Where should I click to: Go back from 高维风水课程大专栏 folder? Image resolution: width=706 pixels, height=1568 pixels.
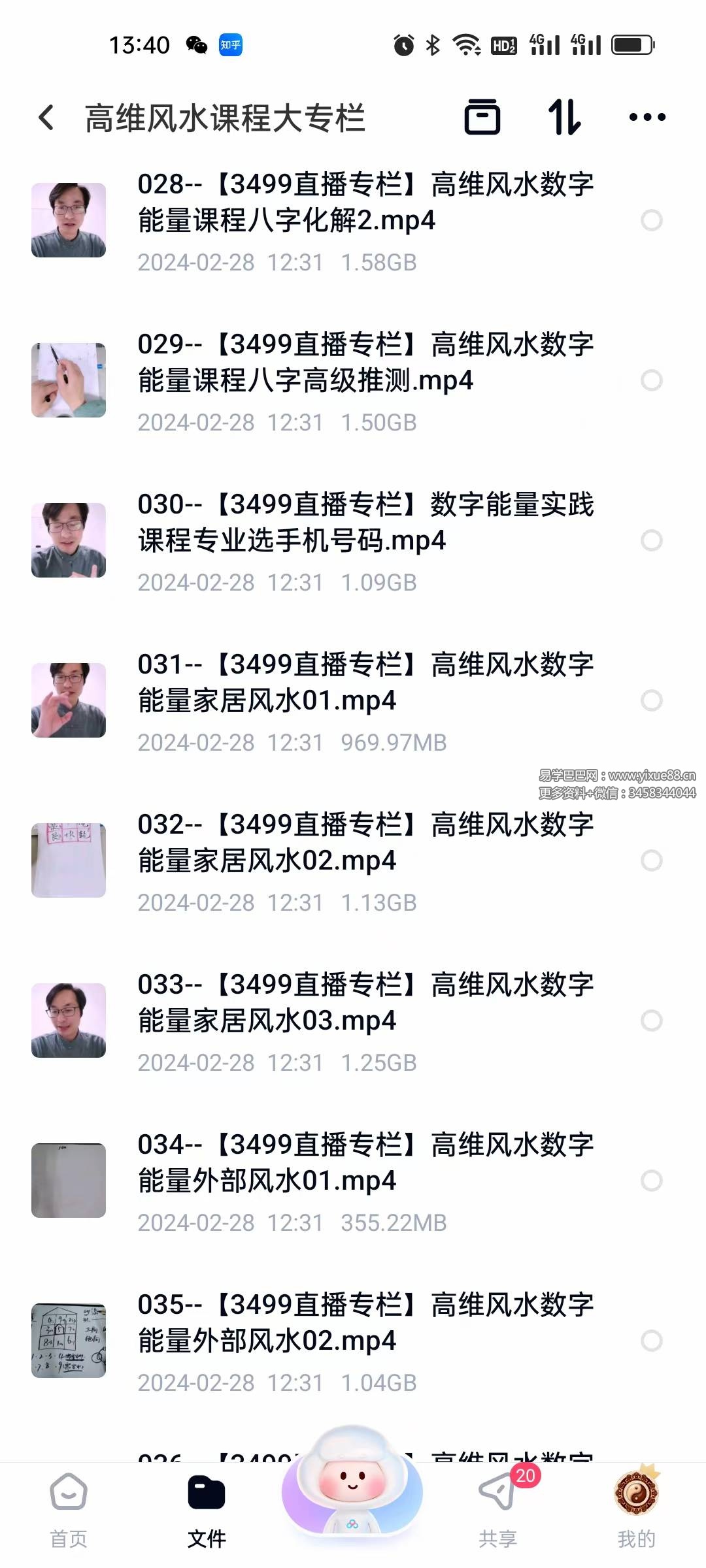click(46, 118)
